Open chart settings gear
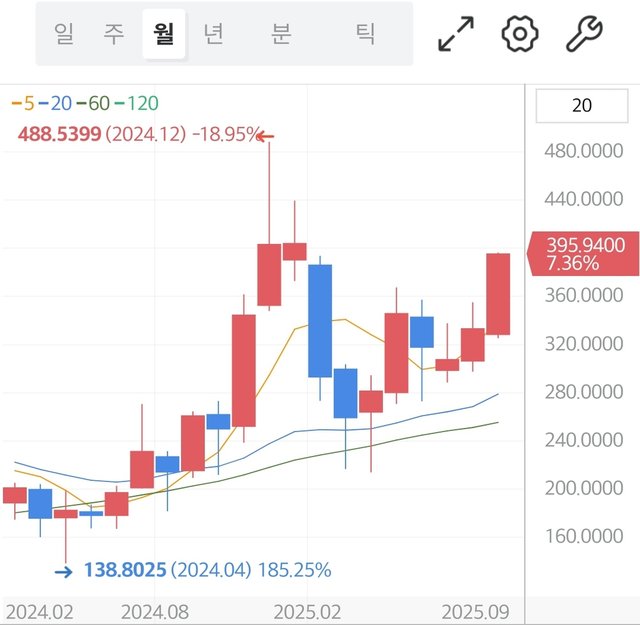The width and height of the screenshot is (640, 625). click(520, 34)
